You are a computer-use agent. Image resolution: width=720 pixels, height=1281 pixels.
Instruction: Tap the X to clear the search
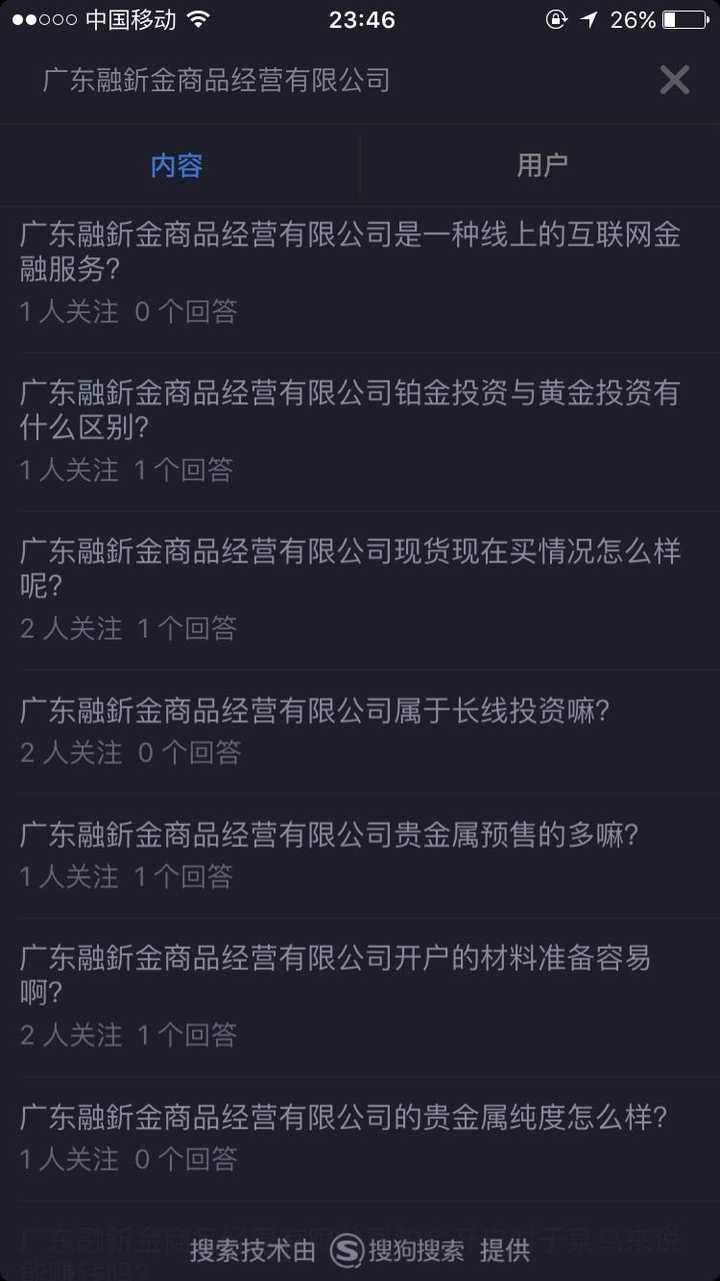(x=675, y=81)
